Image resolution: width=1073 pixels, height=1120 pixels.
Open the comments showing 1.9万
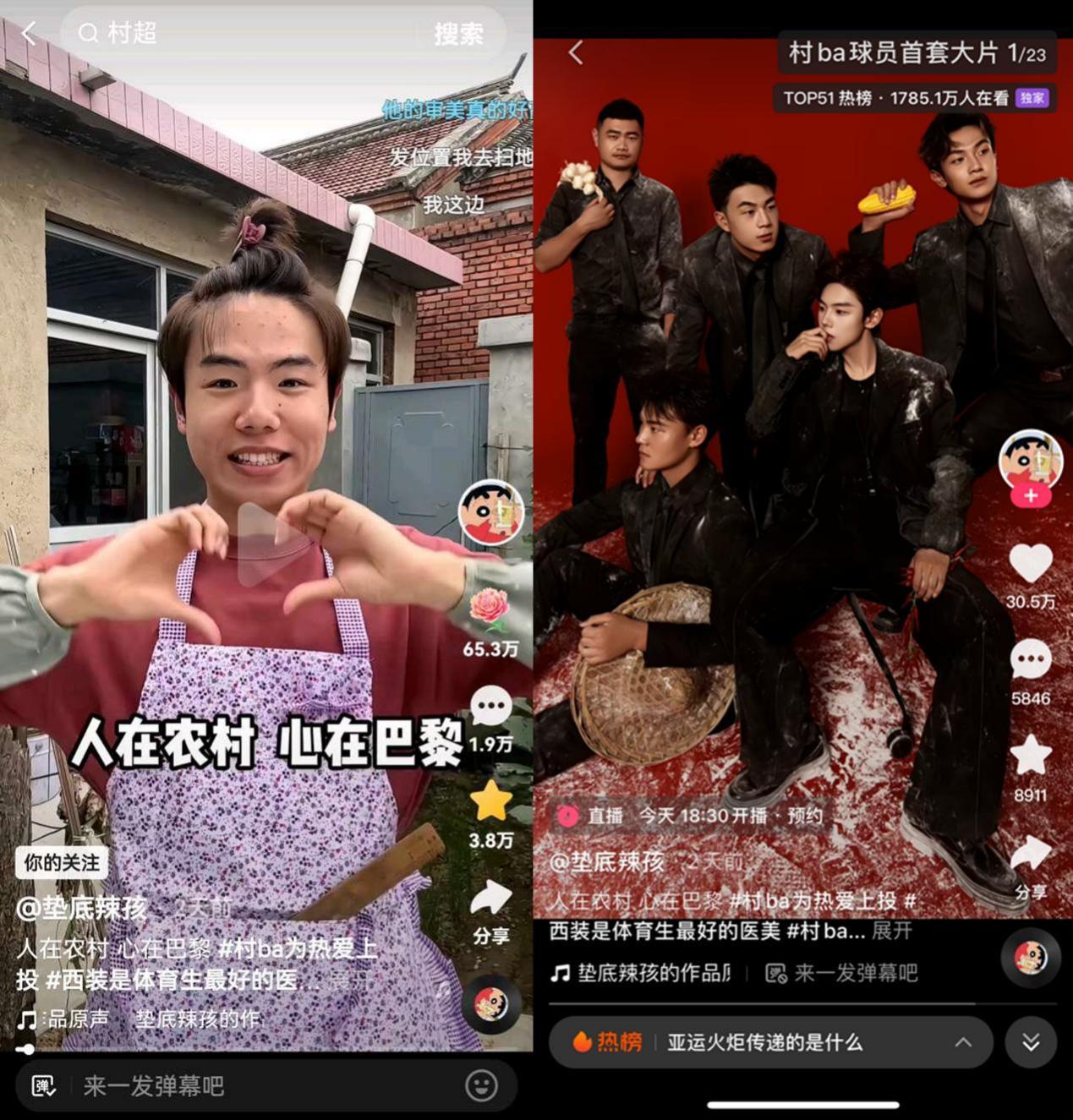(x=490, y=707)
